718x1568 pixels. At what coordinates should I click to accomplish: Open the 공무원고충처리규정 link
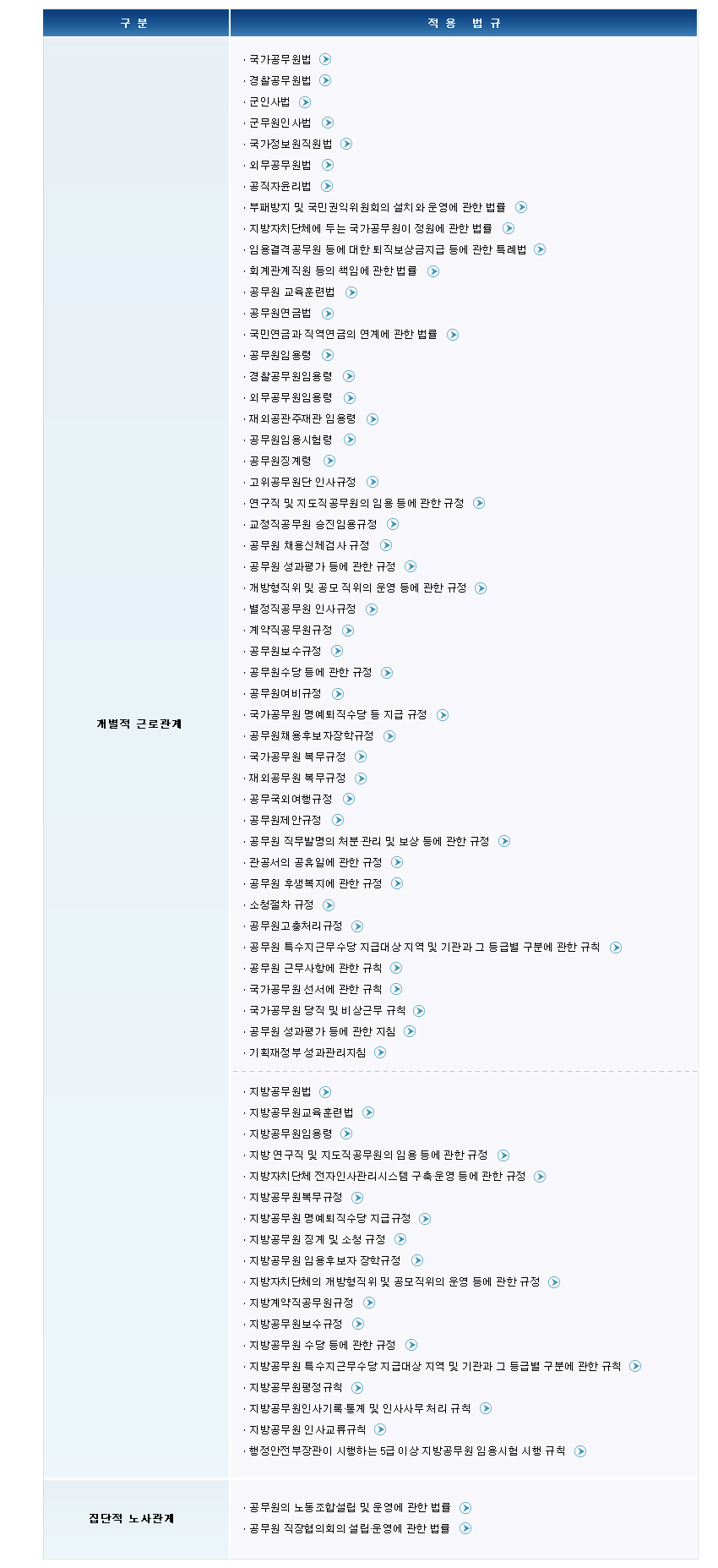[x=357, y=926]
